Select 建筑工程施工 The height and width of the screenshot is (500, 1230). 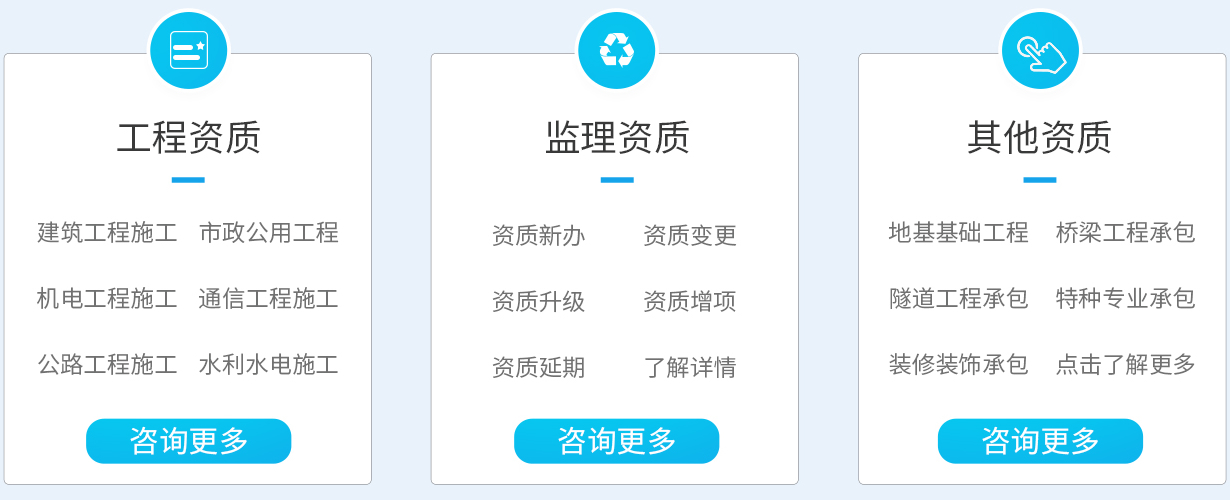pos(107,233)
